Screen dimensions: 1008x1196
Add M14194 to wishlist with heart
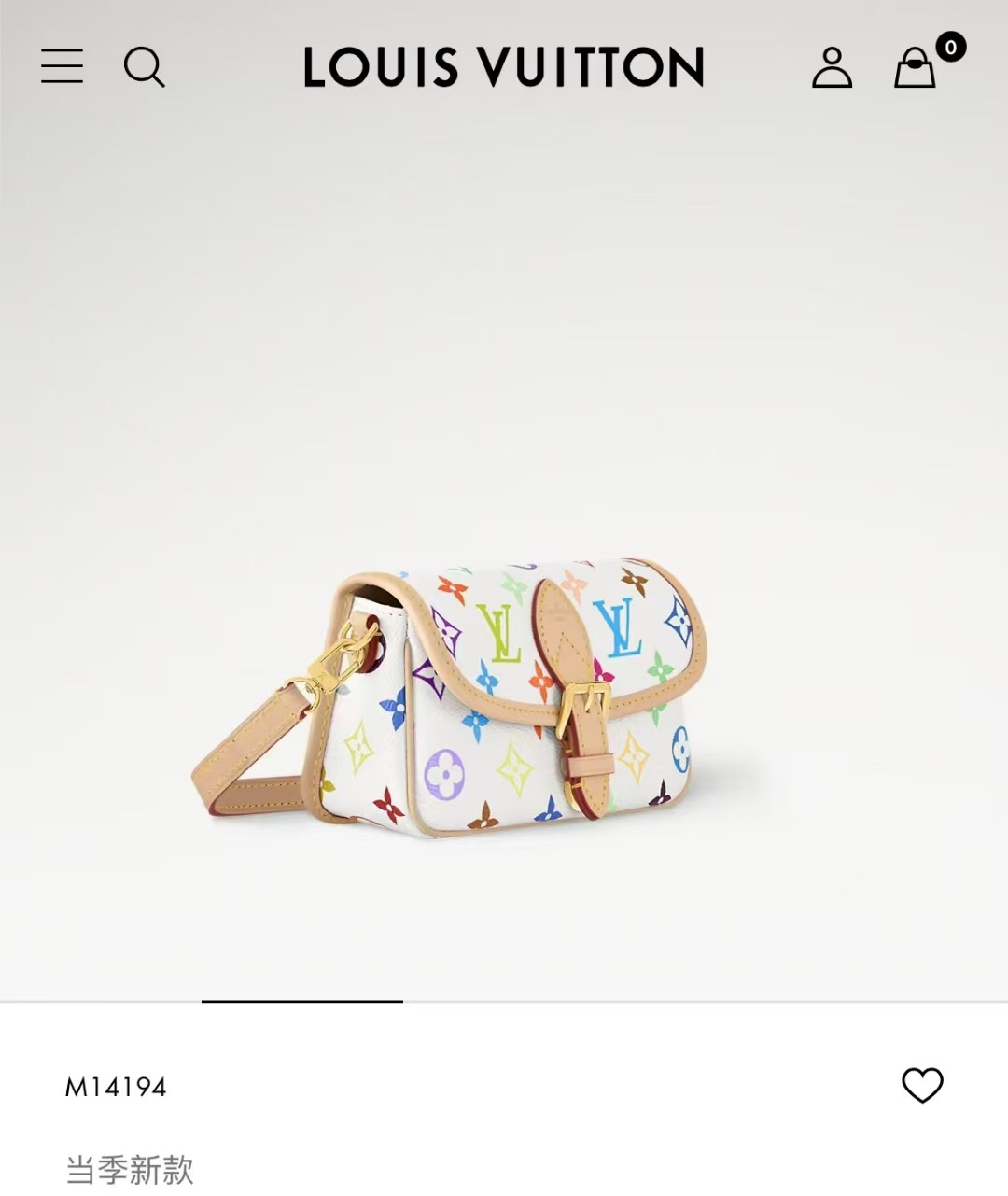[922, 1085]
